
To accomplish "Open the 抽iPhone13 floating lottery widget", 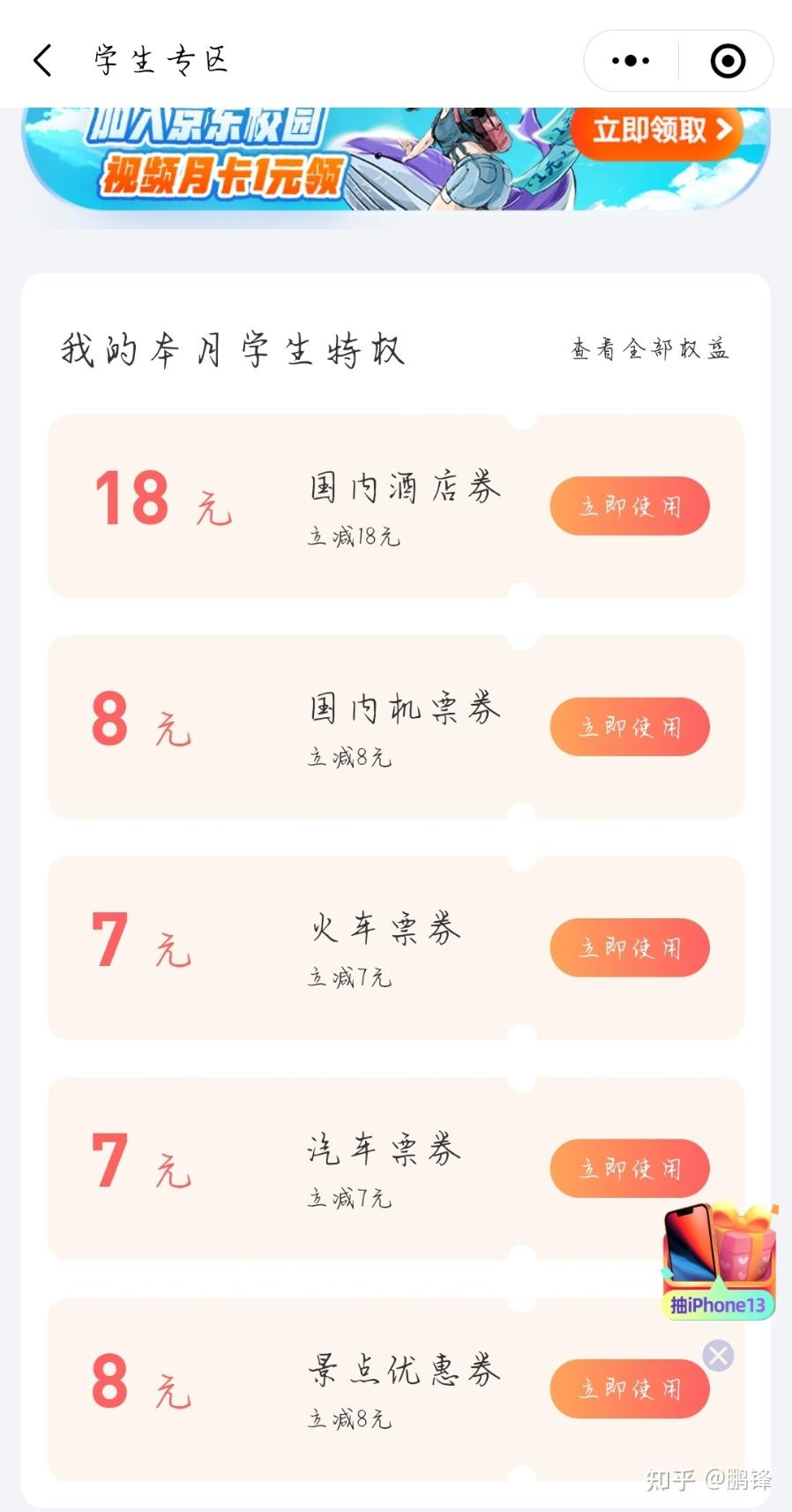I will click(x=718, y=1261).
